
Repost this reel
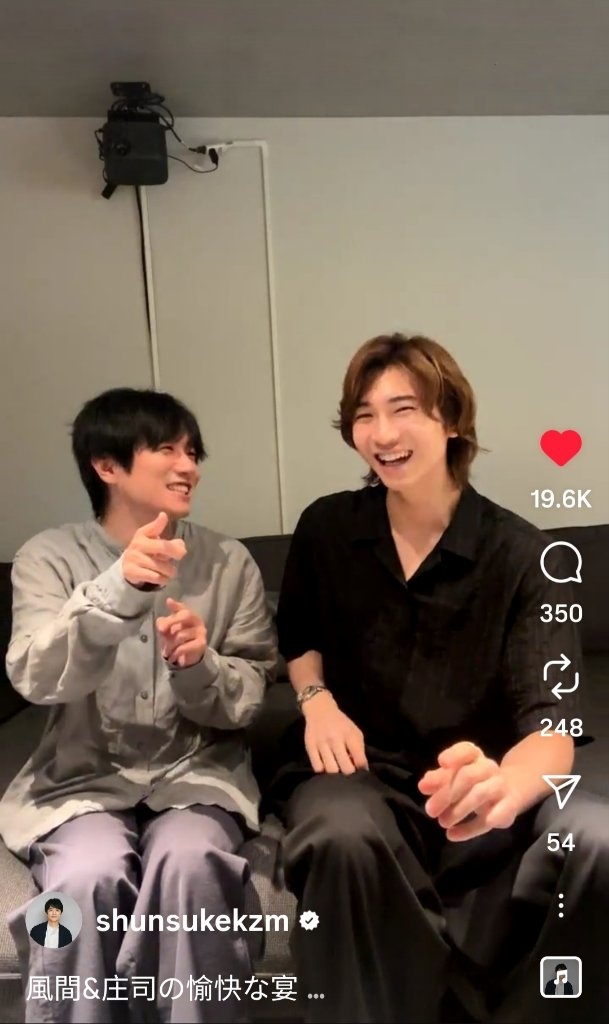click(561, 678)
